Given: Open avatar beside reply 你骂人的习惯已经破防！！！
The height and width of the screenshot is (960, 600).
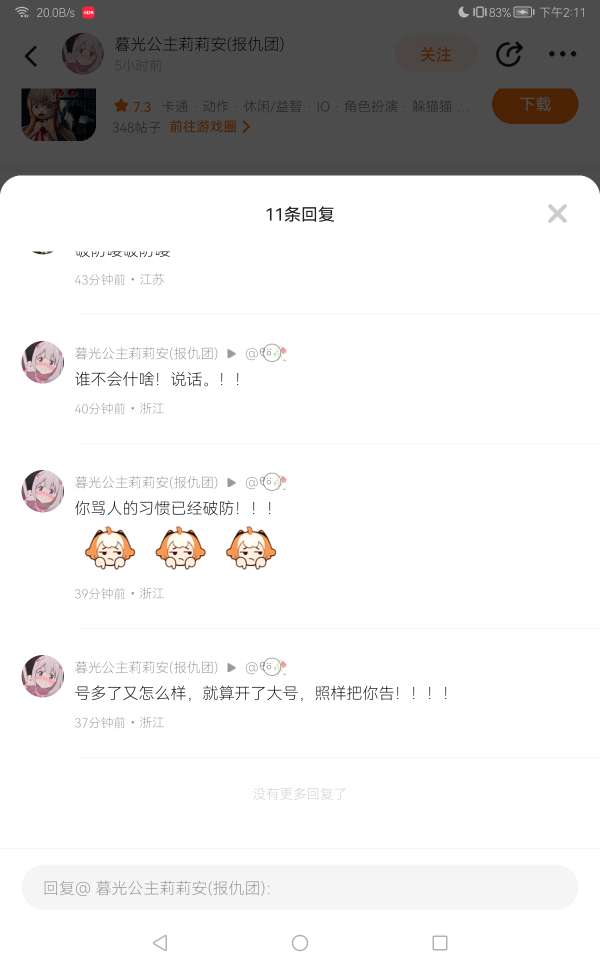Looking at the screenshot, I should 43,491.
